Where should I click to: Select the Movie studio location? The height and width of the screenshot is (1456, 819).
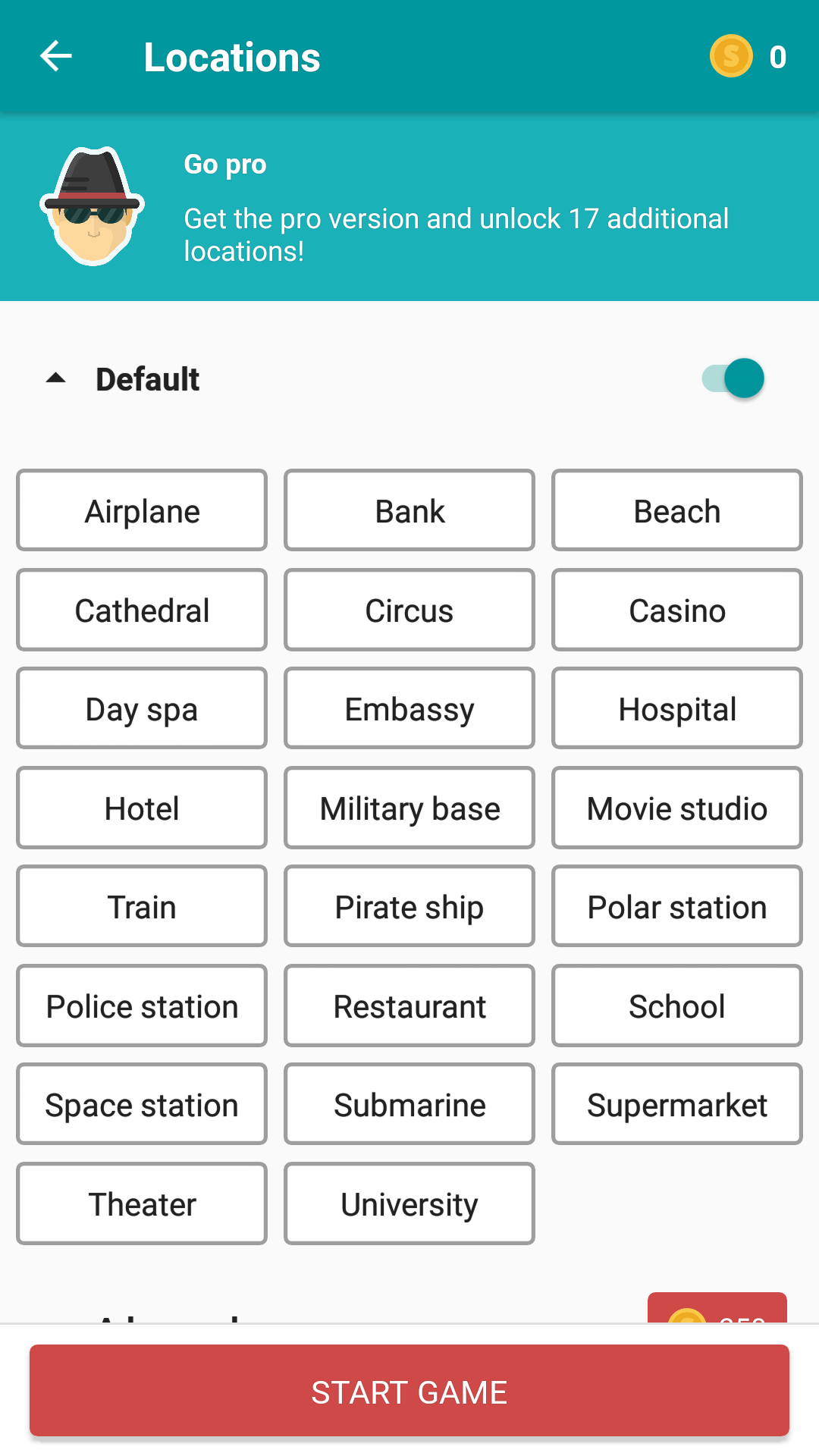coord(676,808)
